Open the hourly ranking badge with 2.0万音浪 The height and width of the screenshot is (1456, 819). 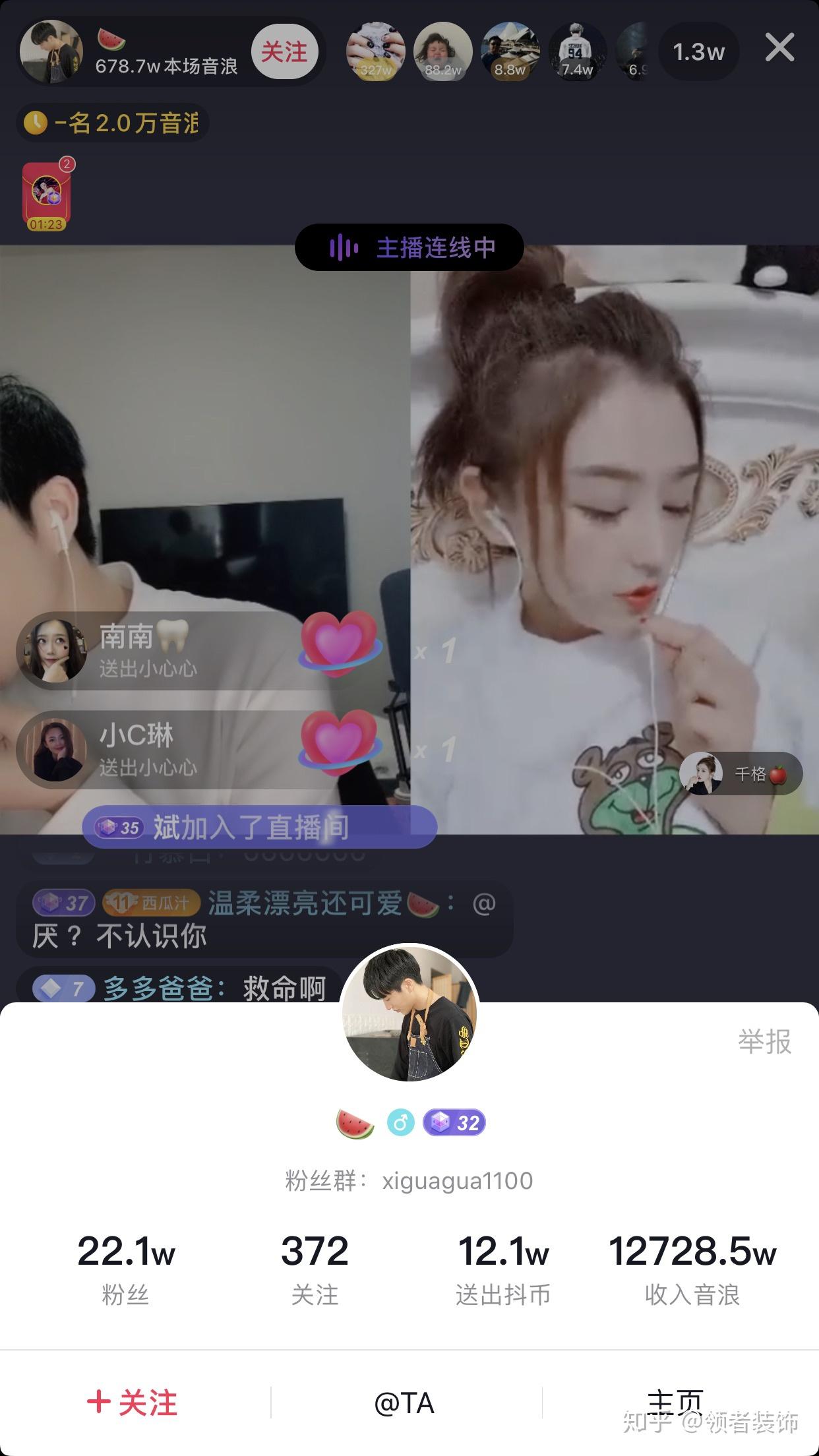(x=112, y=123)
